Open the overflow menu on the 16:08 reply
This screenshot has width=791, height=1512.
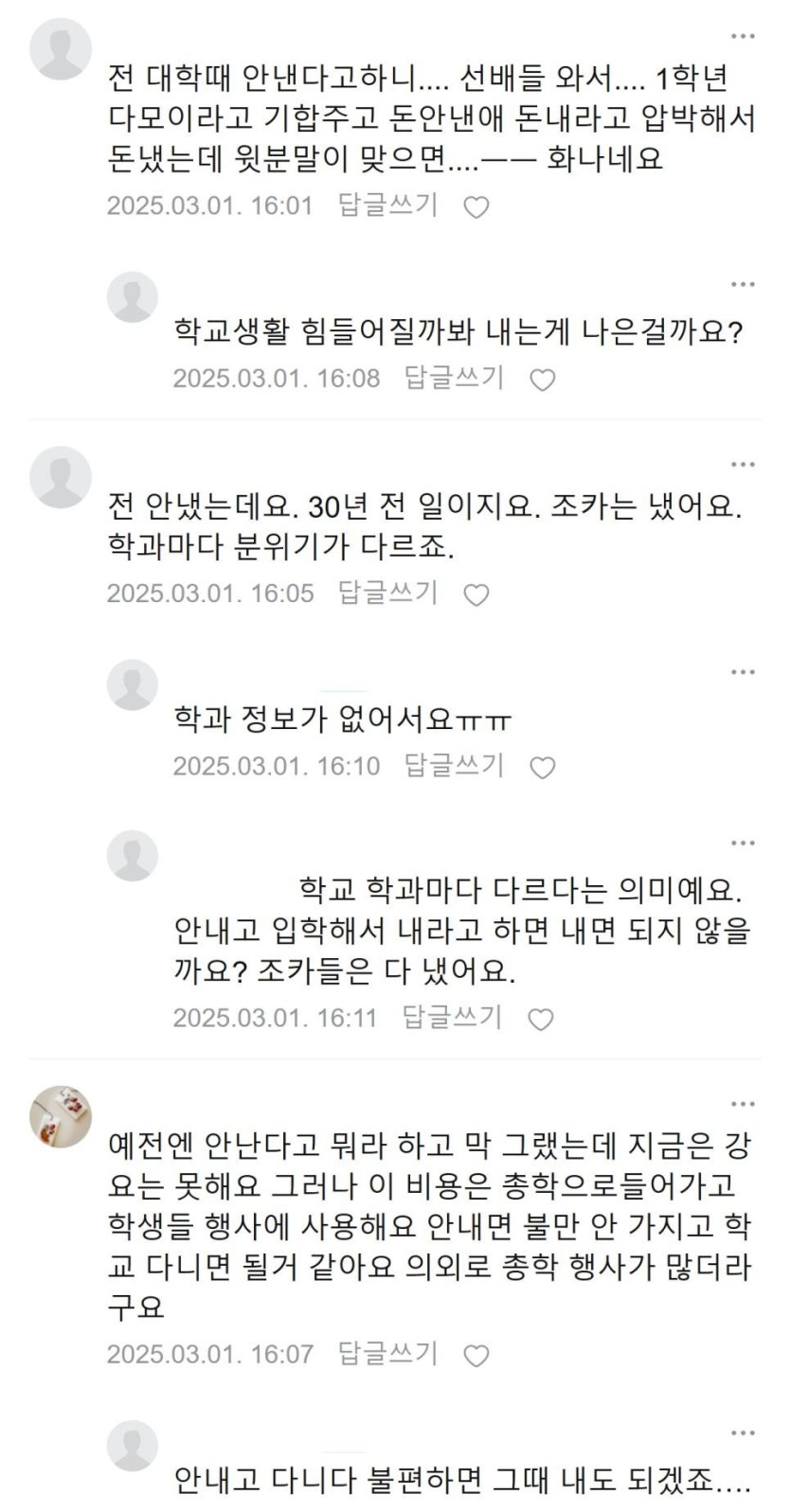743,285
